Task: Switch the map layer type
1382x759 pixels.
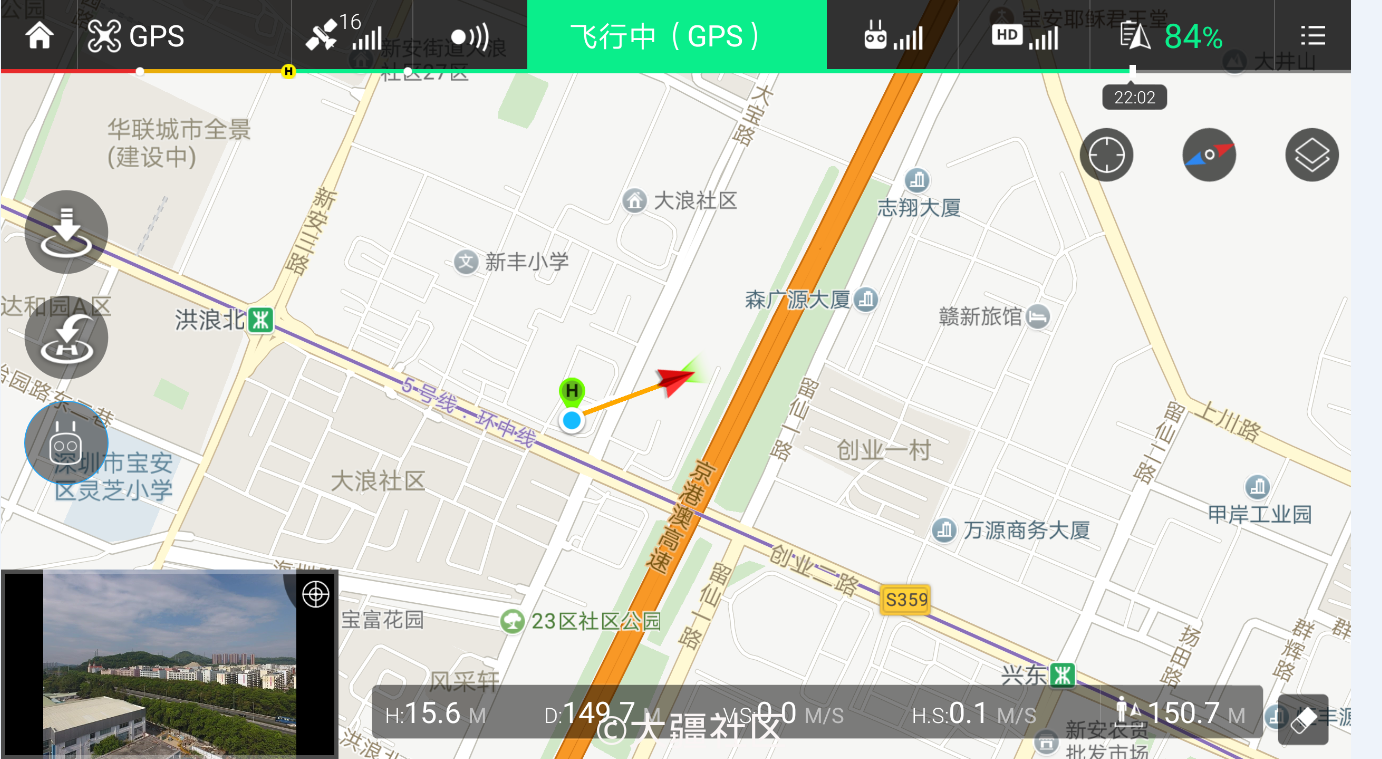Action: [1311, 155]
